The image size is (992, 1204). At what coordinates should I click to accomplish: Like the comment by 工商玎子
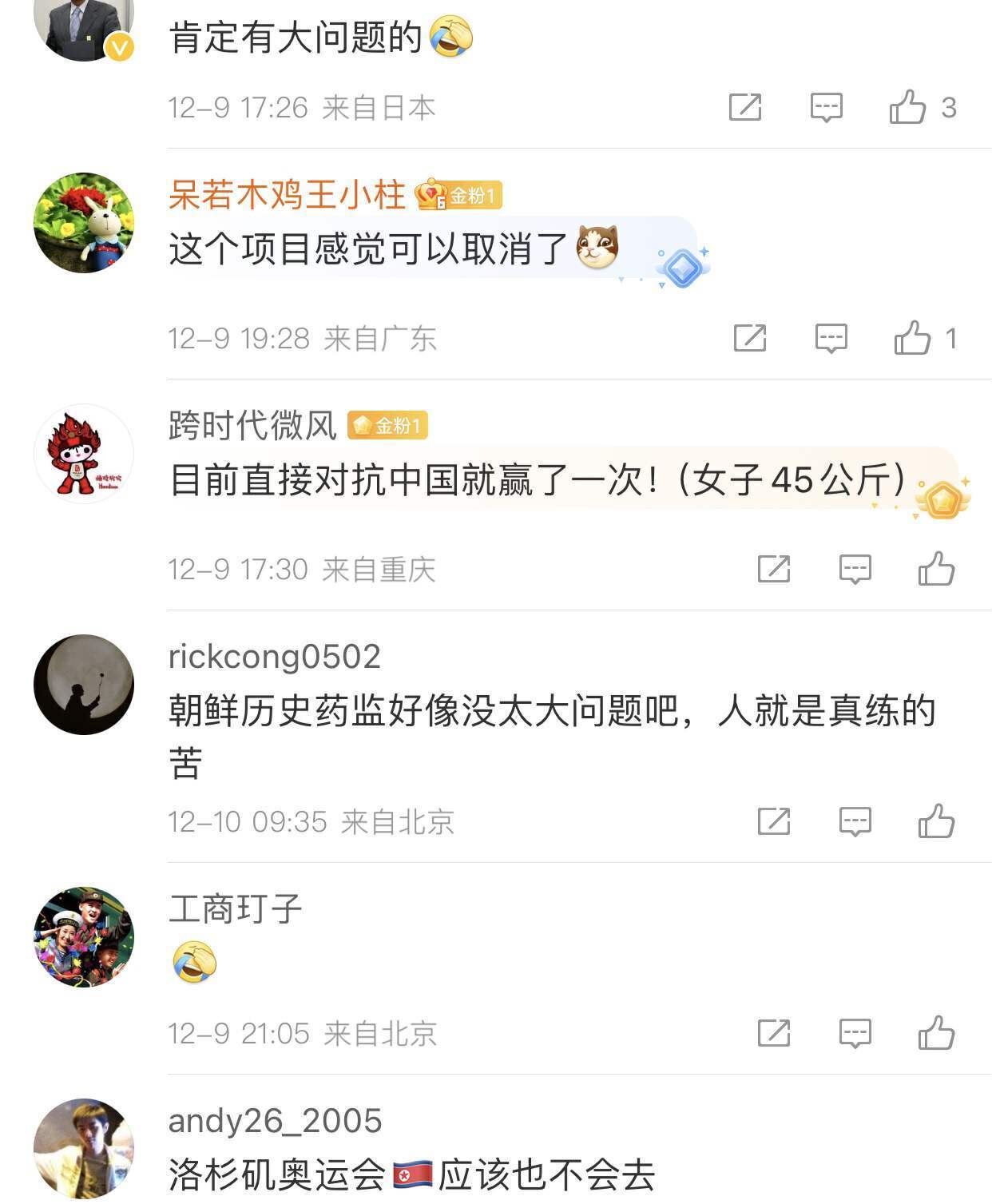point(936,1033)
